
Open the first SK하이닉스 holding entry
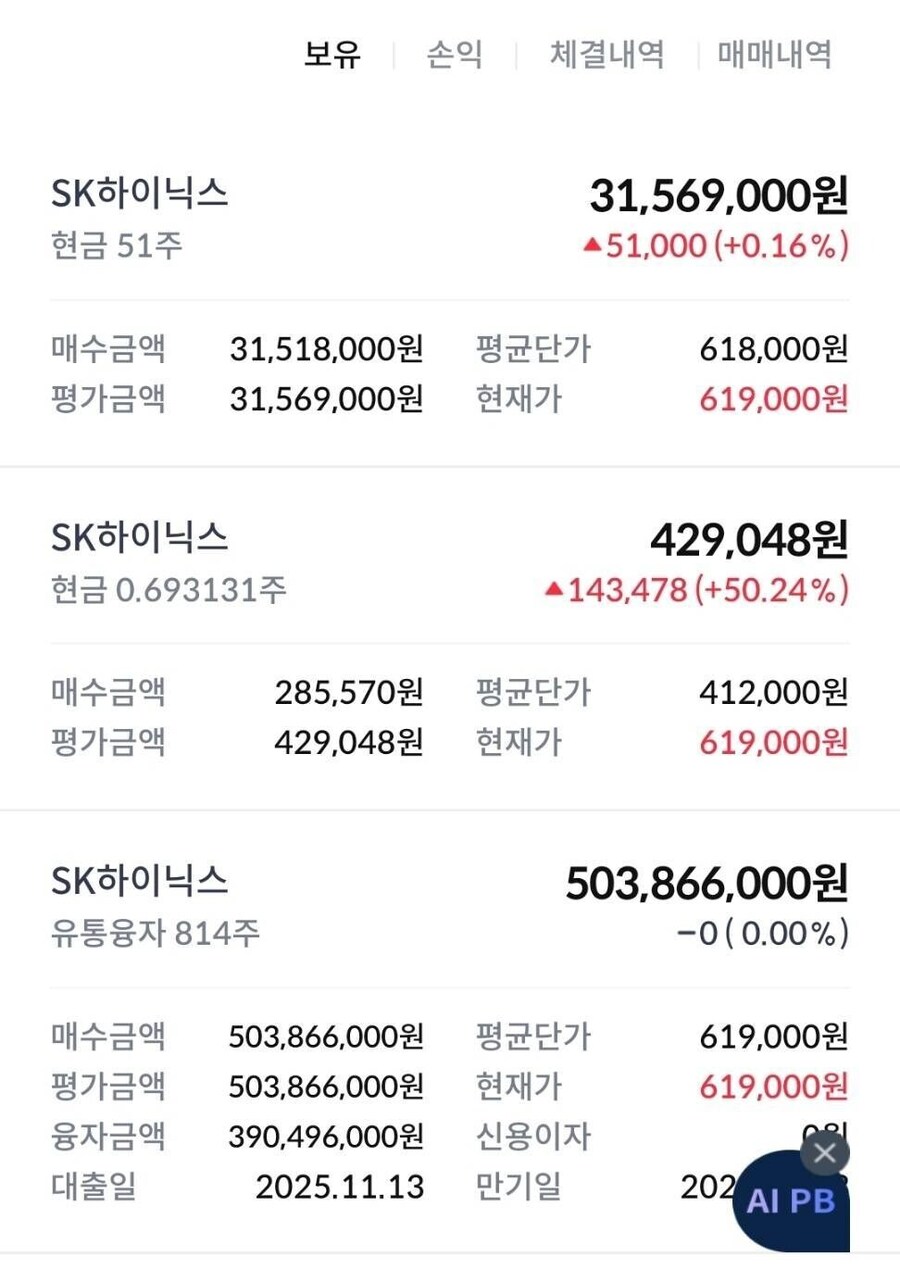click(x=140, y=196)
